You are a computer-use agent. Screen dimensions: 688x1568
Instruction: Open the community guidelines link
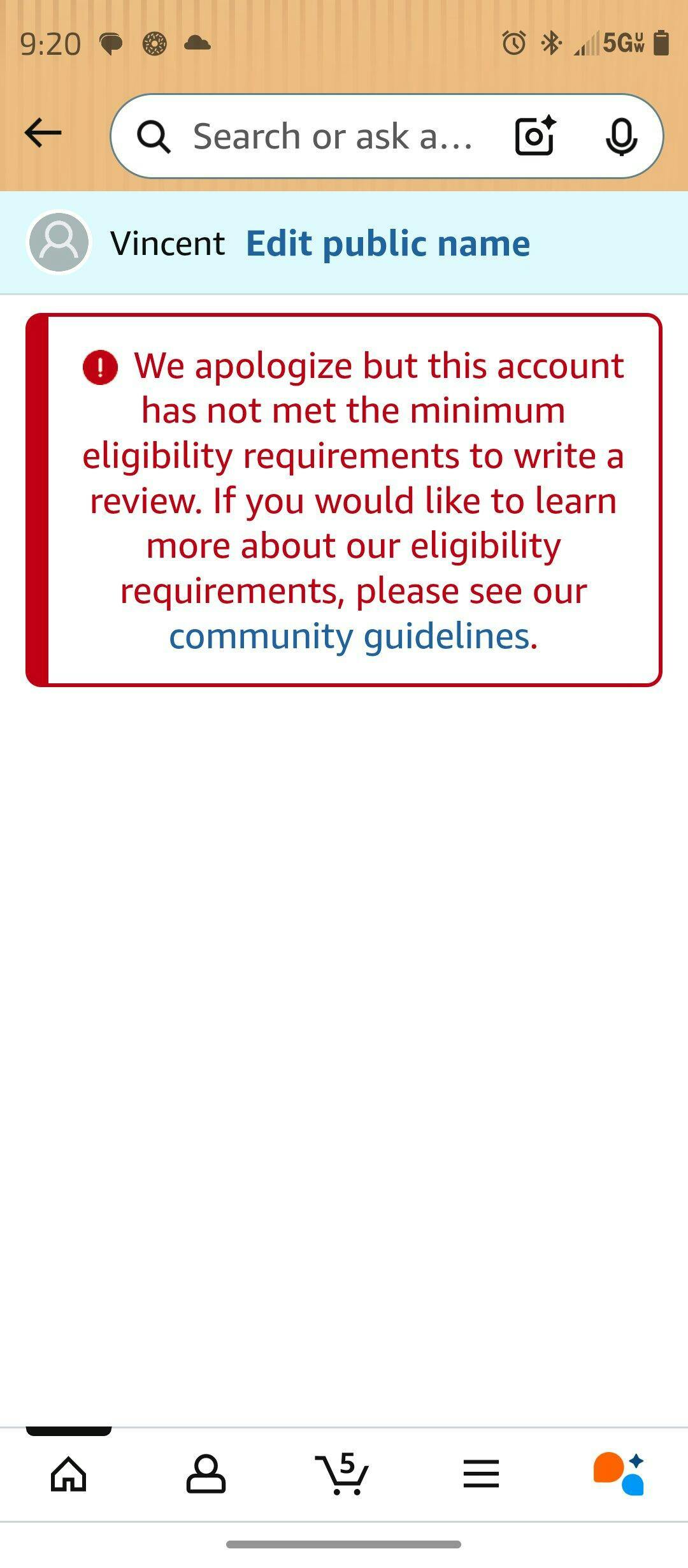[x=349, y=636]
